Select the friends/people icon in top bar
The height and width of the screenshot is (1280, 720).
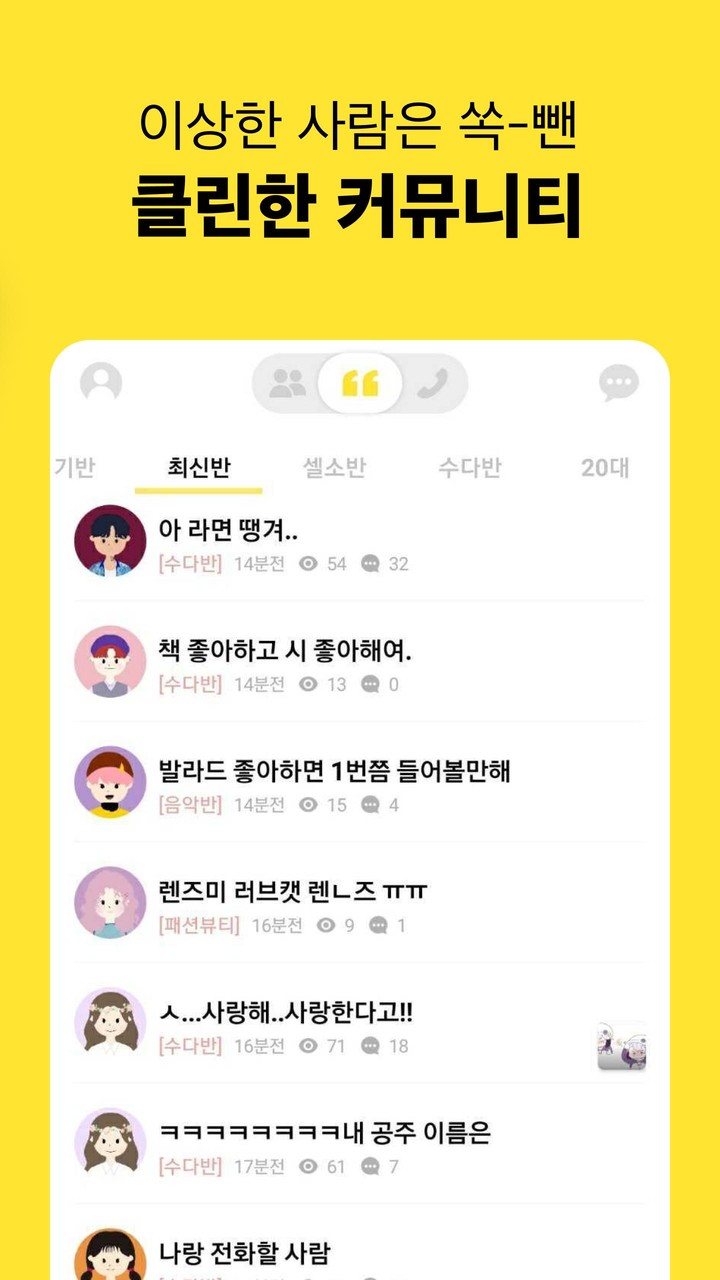coord(290,383)
